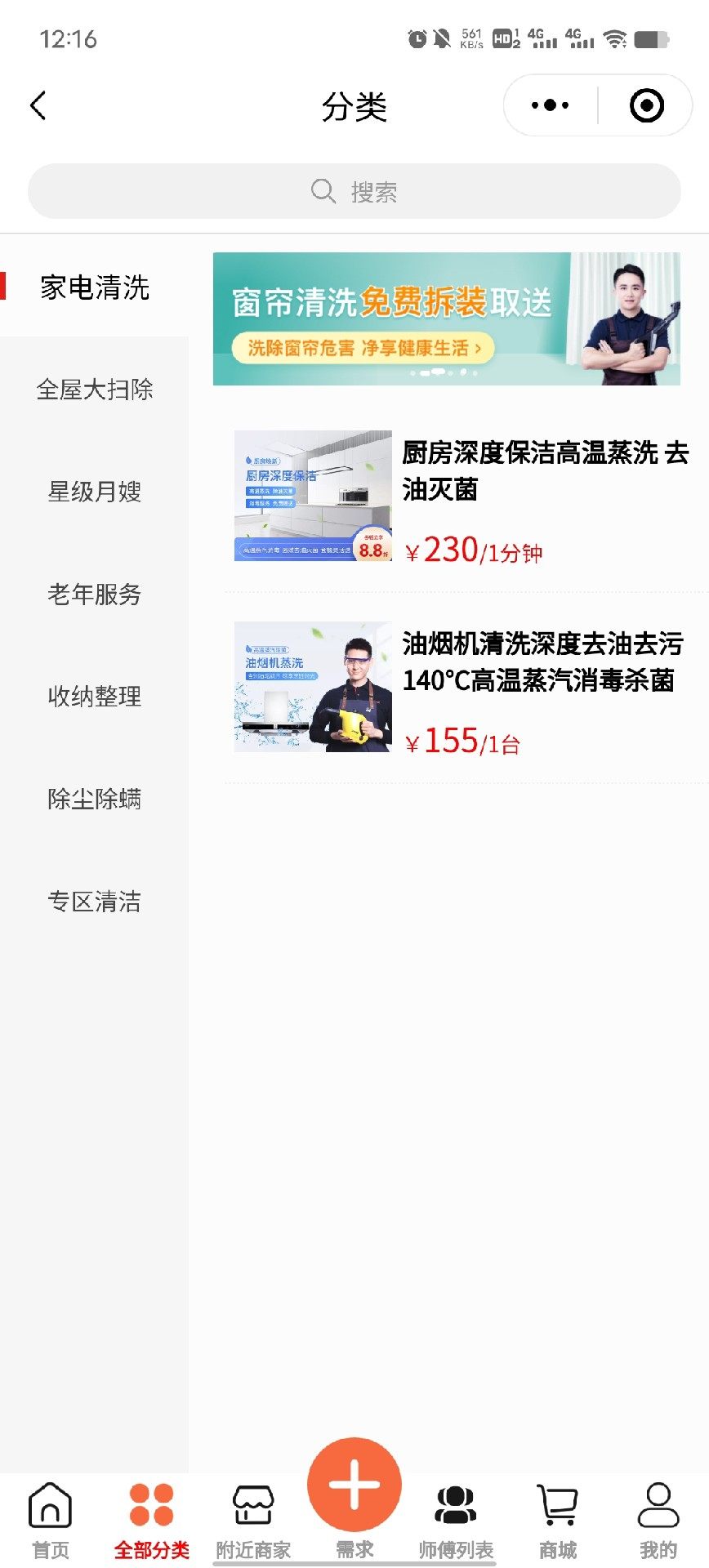
Task: Select the 家电清洗 category
Action: [95, 287]
